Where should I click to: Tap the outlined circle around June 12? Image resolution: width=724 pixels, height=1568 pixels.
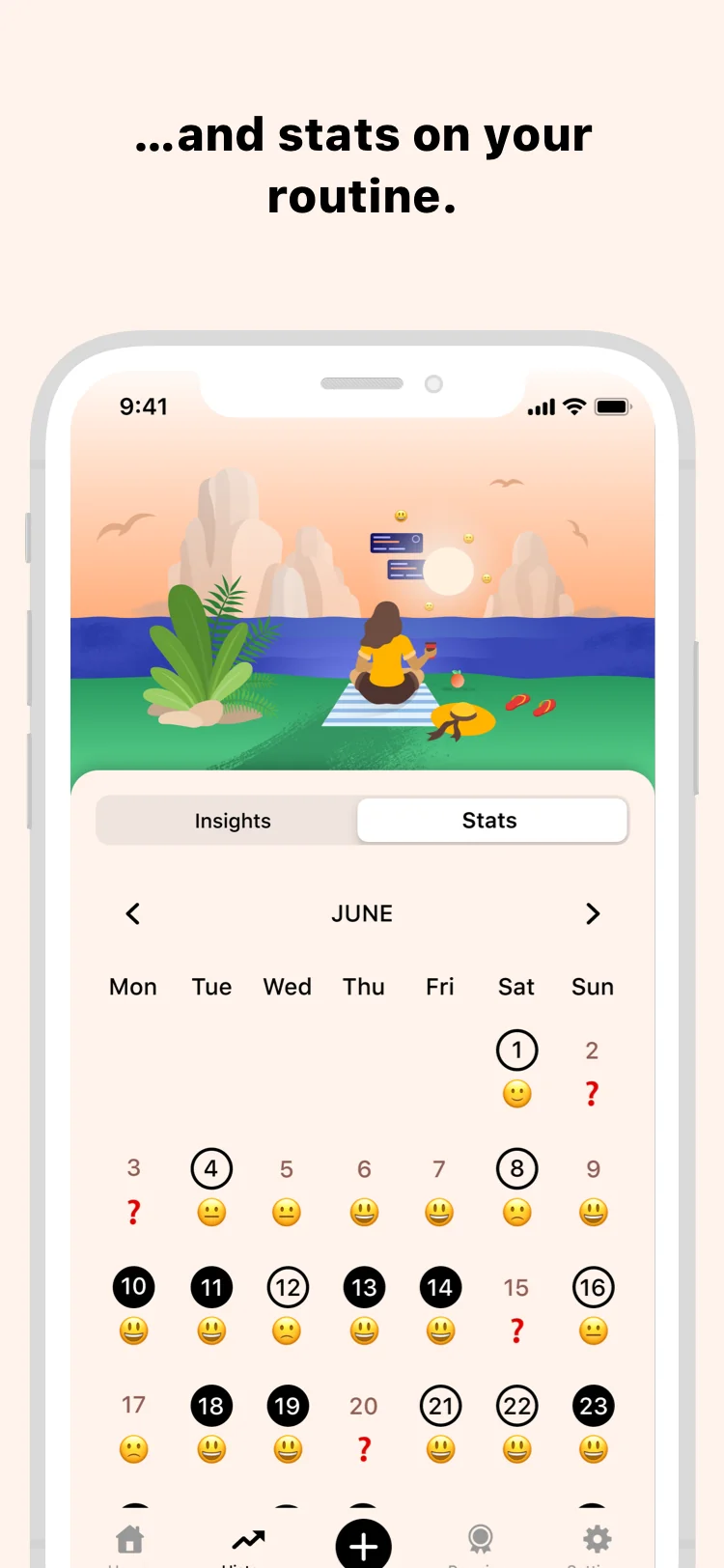(x=288, y=1287)
